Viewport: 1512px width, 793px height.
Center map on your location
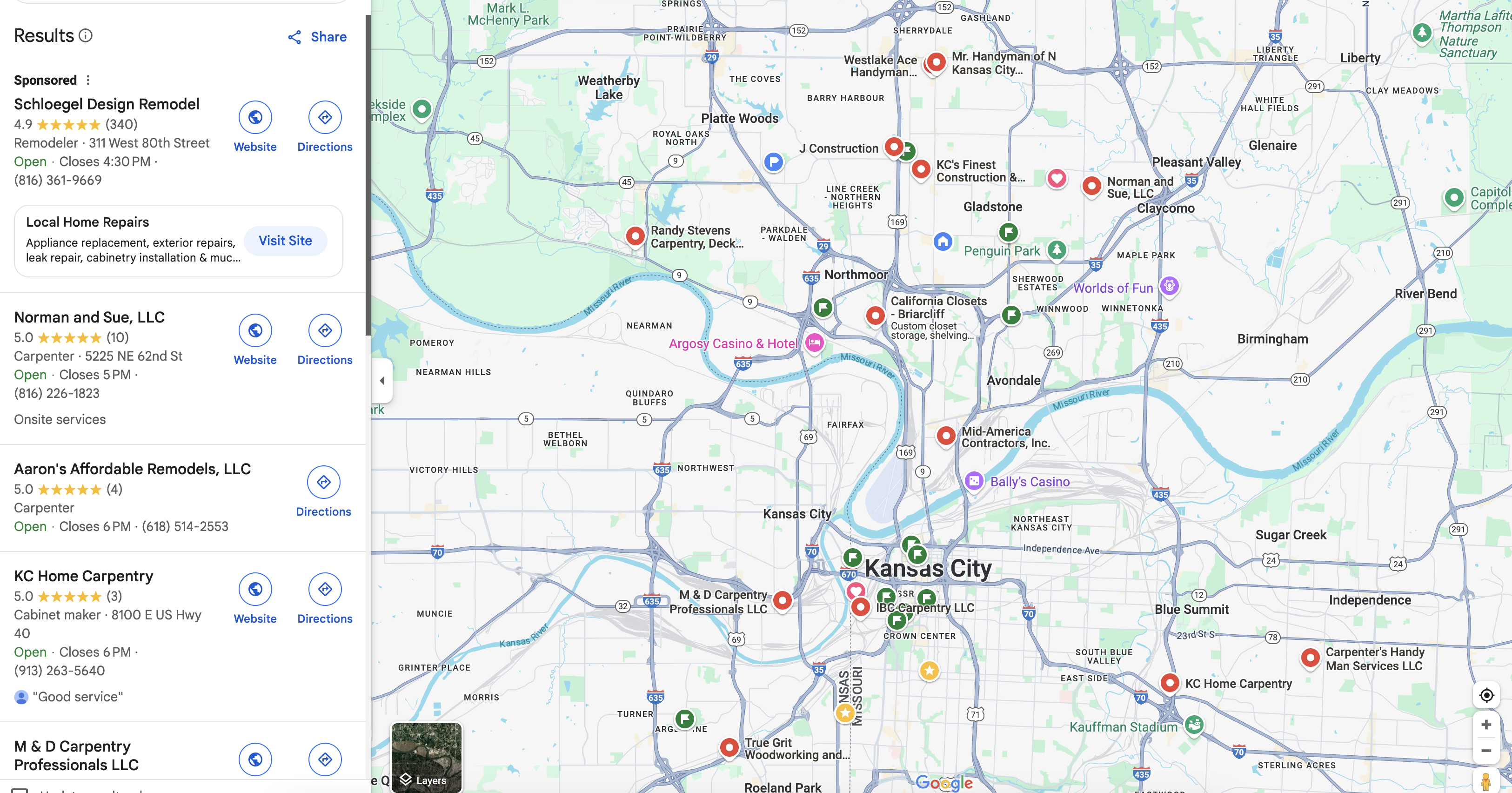click(x=1485, y=695)
